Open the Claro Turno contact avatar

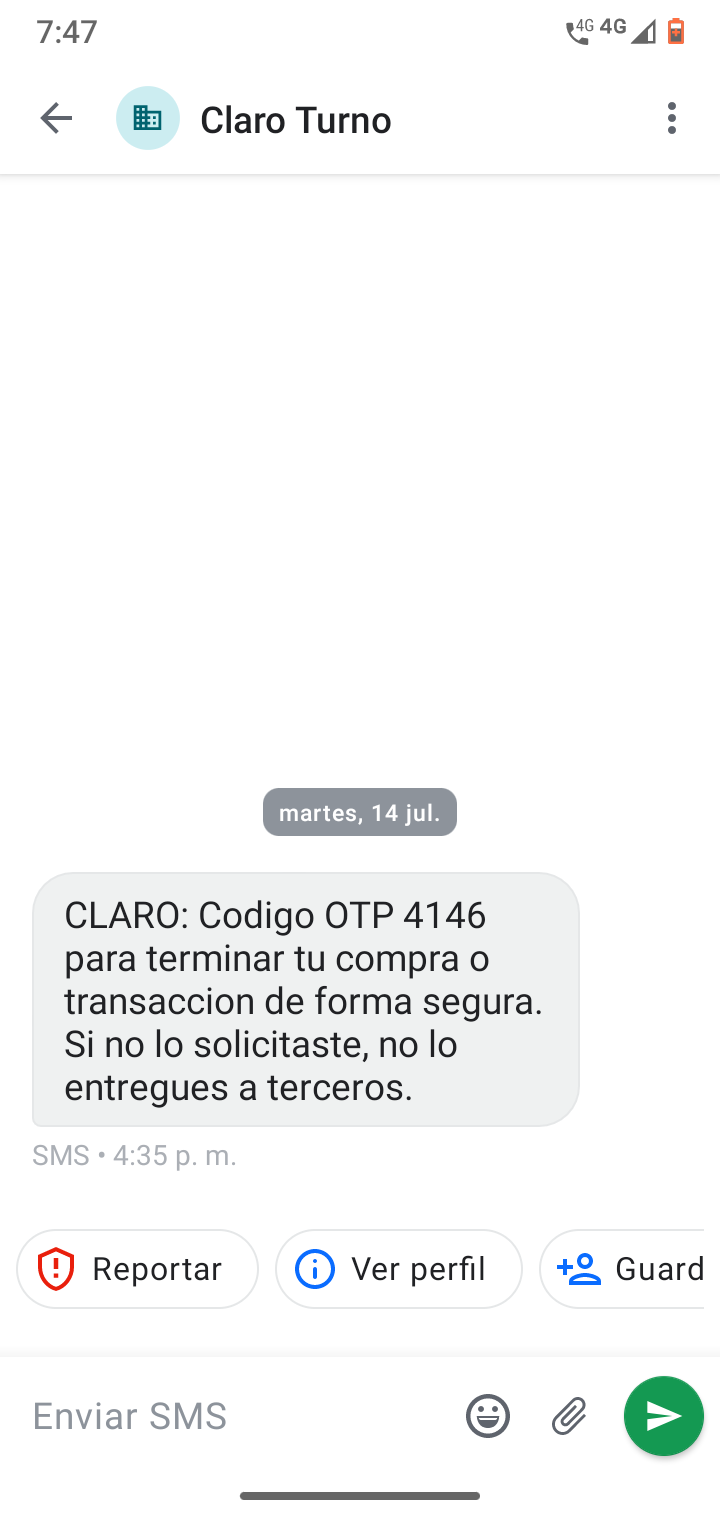pyautogui.click(x=148, y=118)
